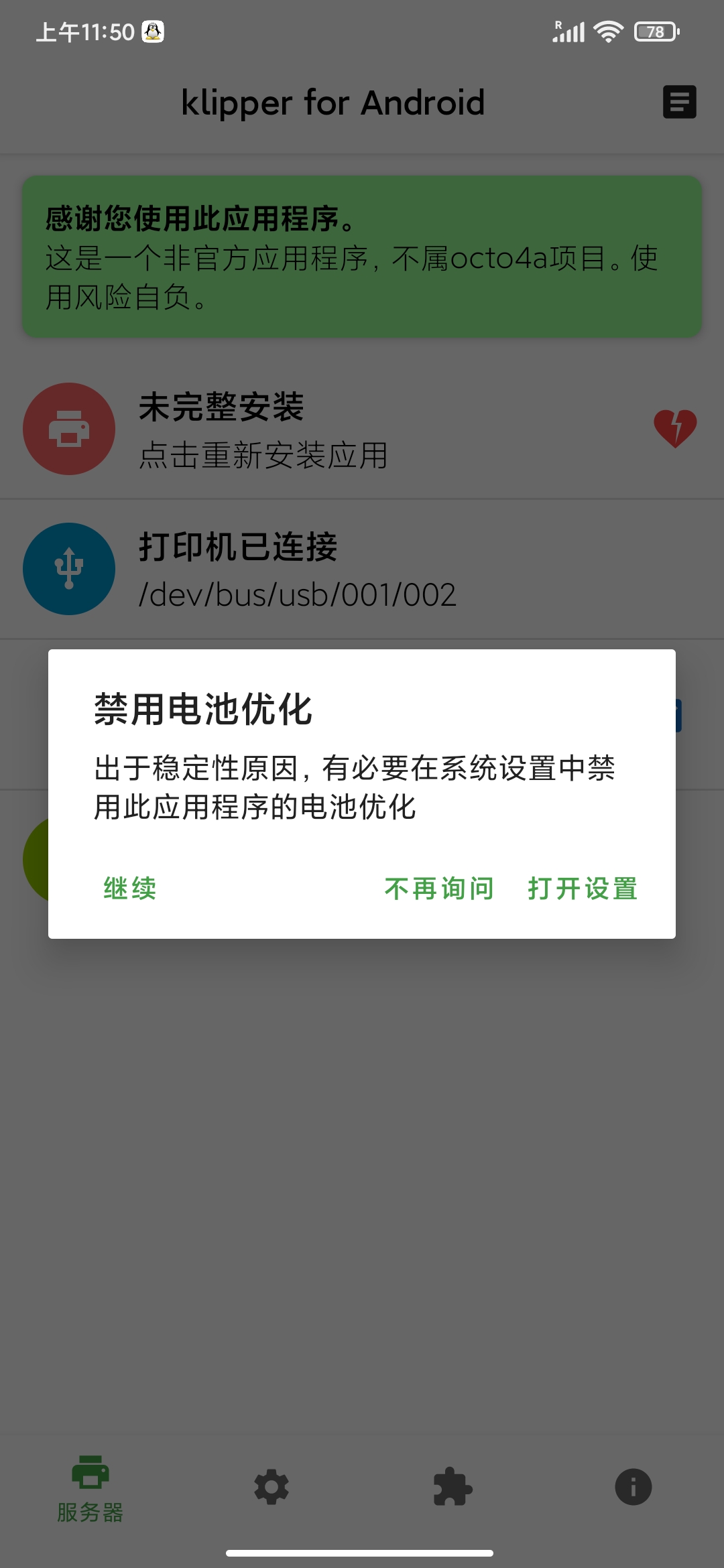Open the info tab

click(633, 1488)
